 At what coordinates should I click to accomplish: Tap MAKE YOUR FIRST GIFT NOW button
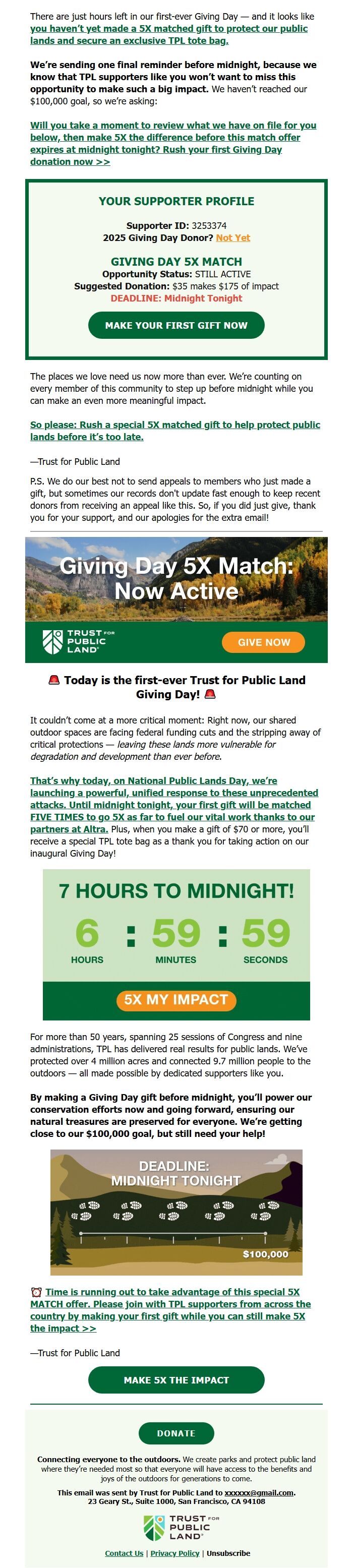pos(177,326)
